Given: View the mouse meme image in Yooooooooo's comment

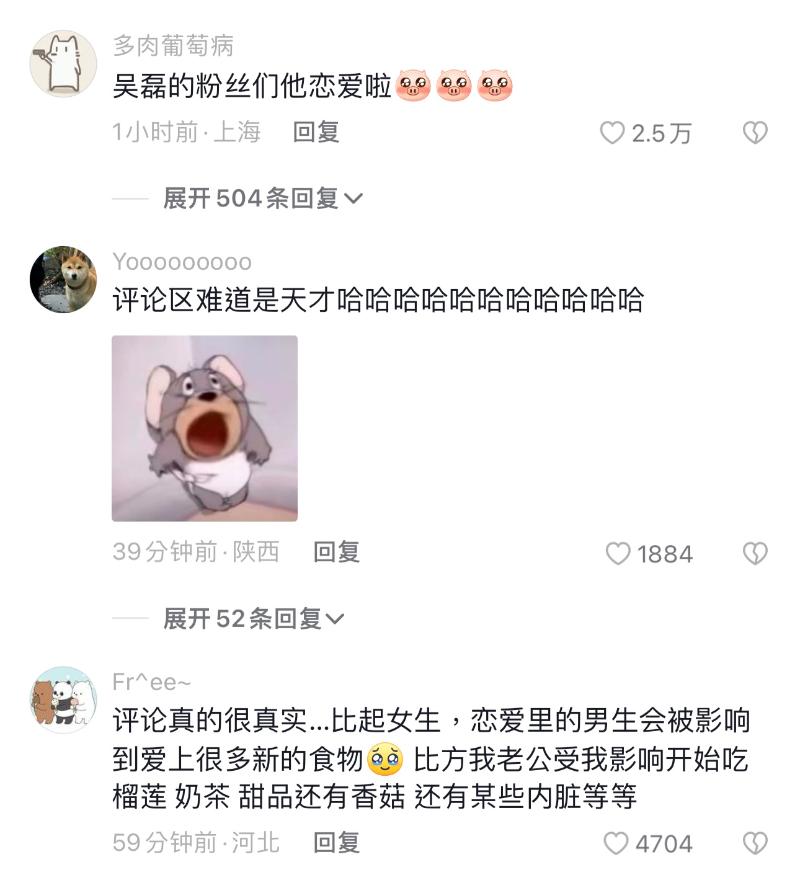Looking at the screenshot, I should [204, 428].
